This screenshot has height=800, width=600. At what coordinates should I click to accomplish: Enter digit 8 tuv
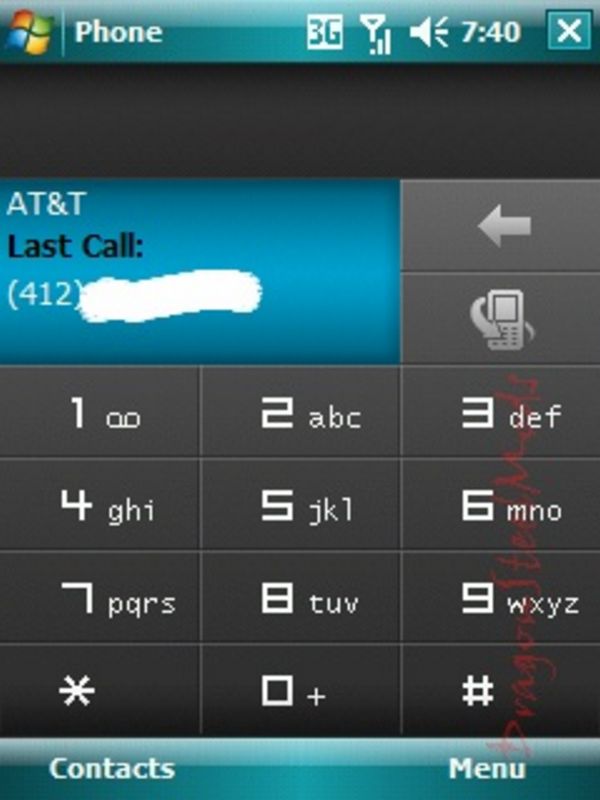click(x=300, y=600)
